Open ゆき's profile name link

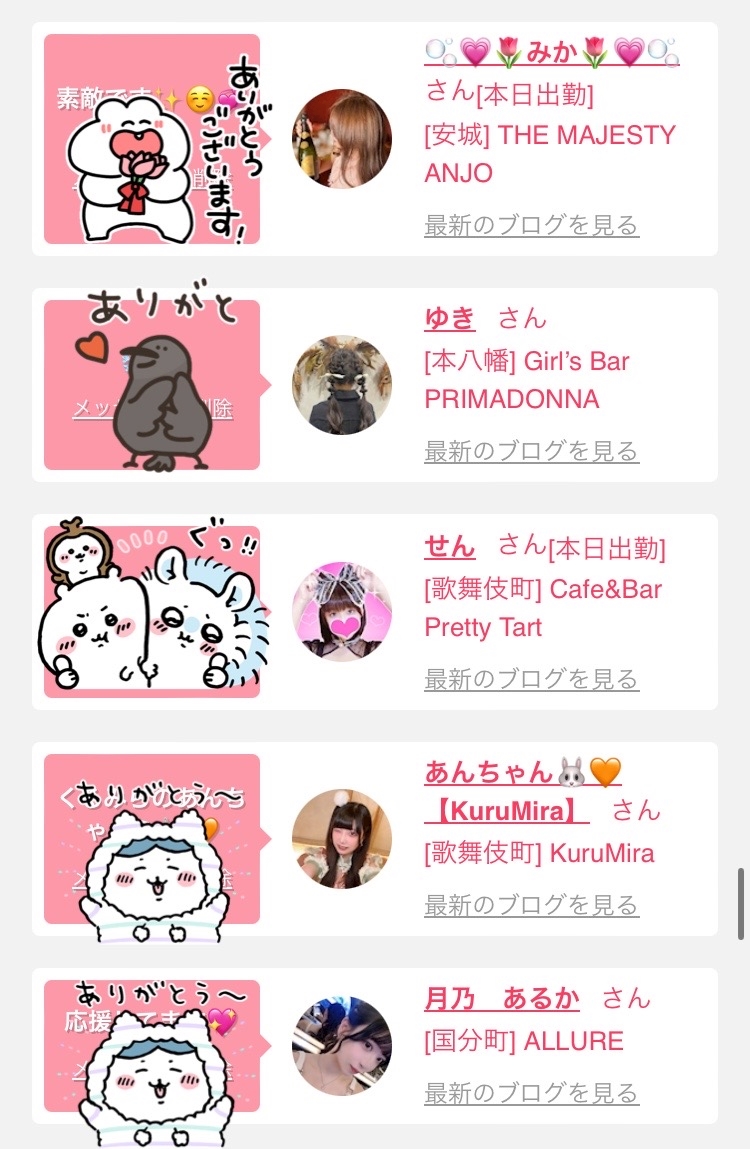click(450, 319)
